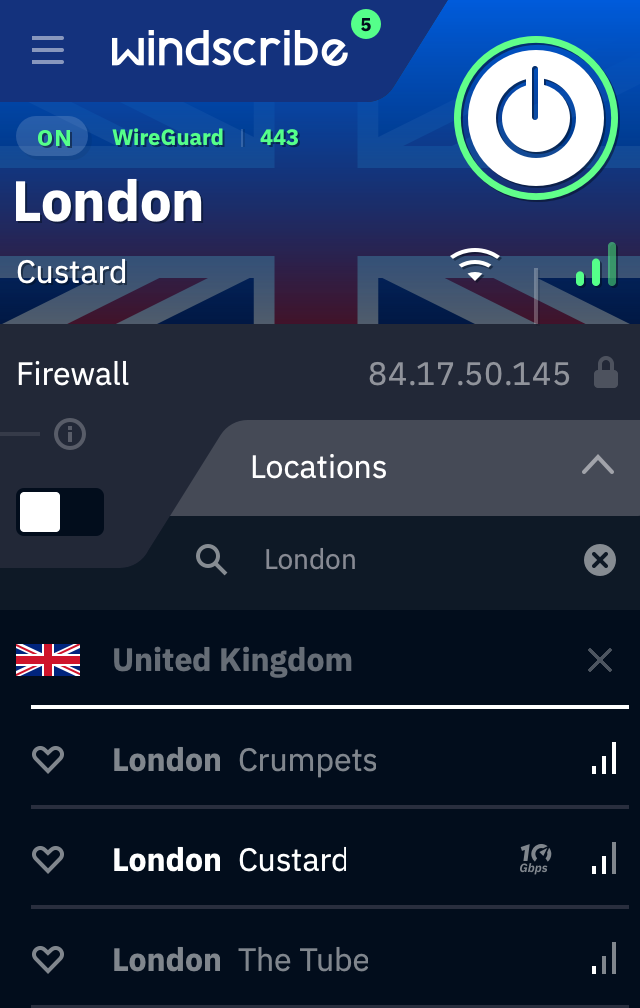This screenshot has height=1008, width=640.
Task: Open the Firewall info icon
Action: (x=70, y=434)
